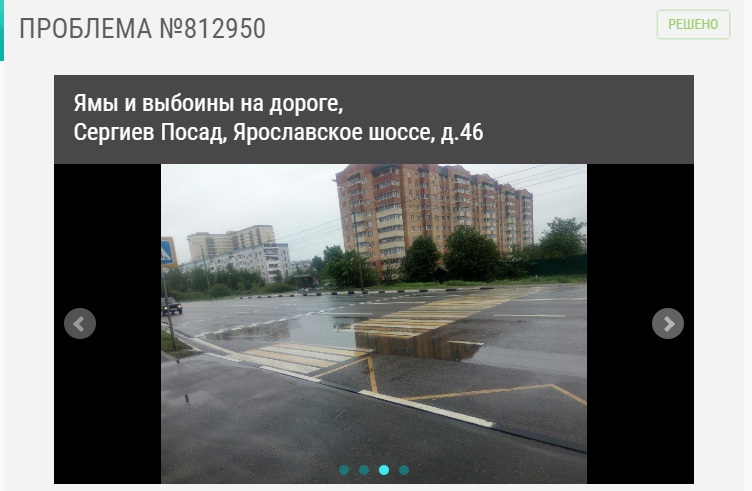Open the road photo in full view
The width and height of the screenshot is (752, 491).
pyautogui.click(x=374, y=310)
